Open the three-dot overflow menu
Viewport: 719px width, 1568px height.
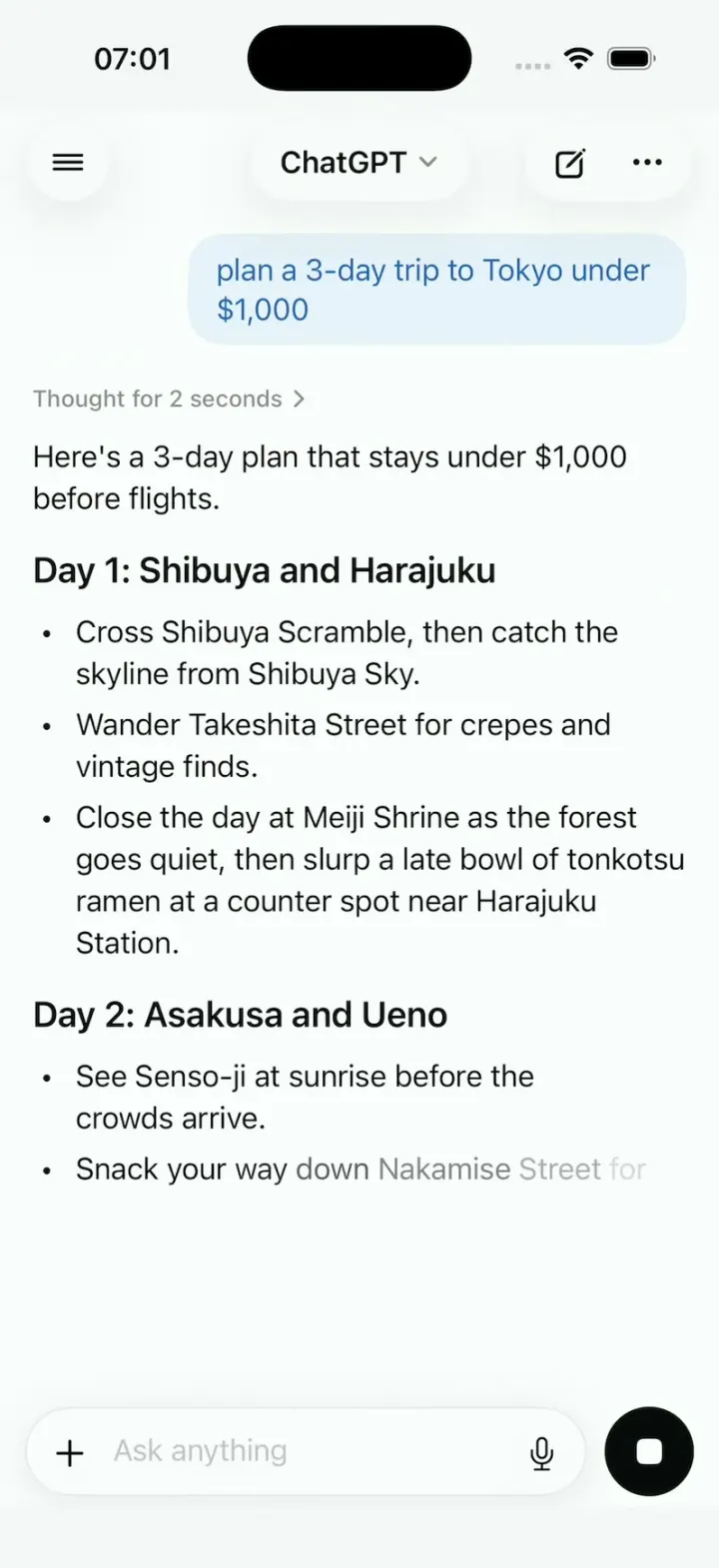point(647,163)
